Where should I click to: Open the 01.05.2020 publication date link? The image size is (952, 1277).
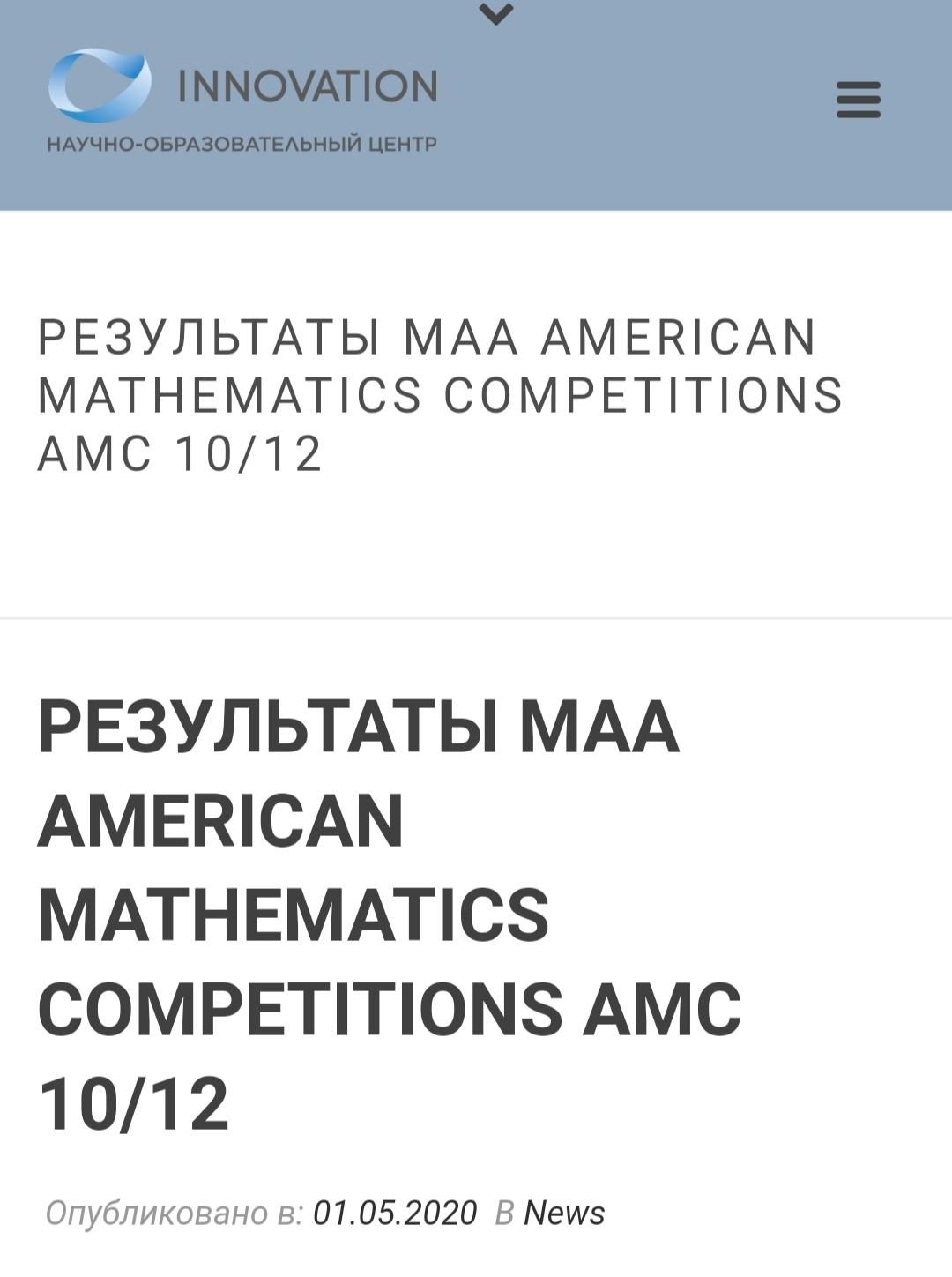click(x=395, y=1214)
